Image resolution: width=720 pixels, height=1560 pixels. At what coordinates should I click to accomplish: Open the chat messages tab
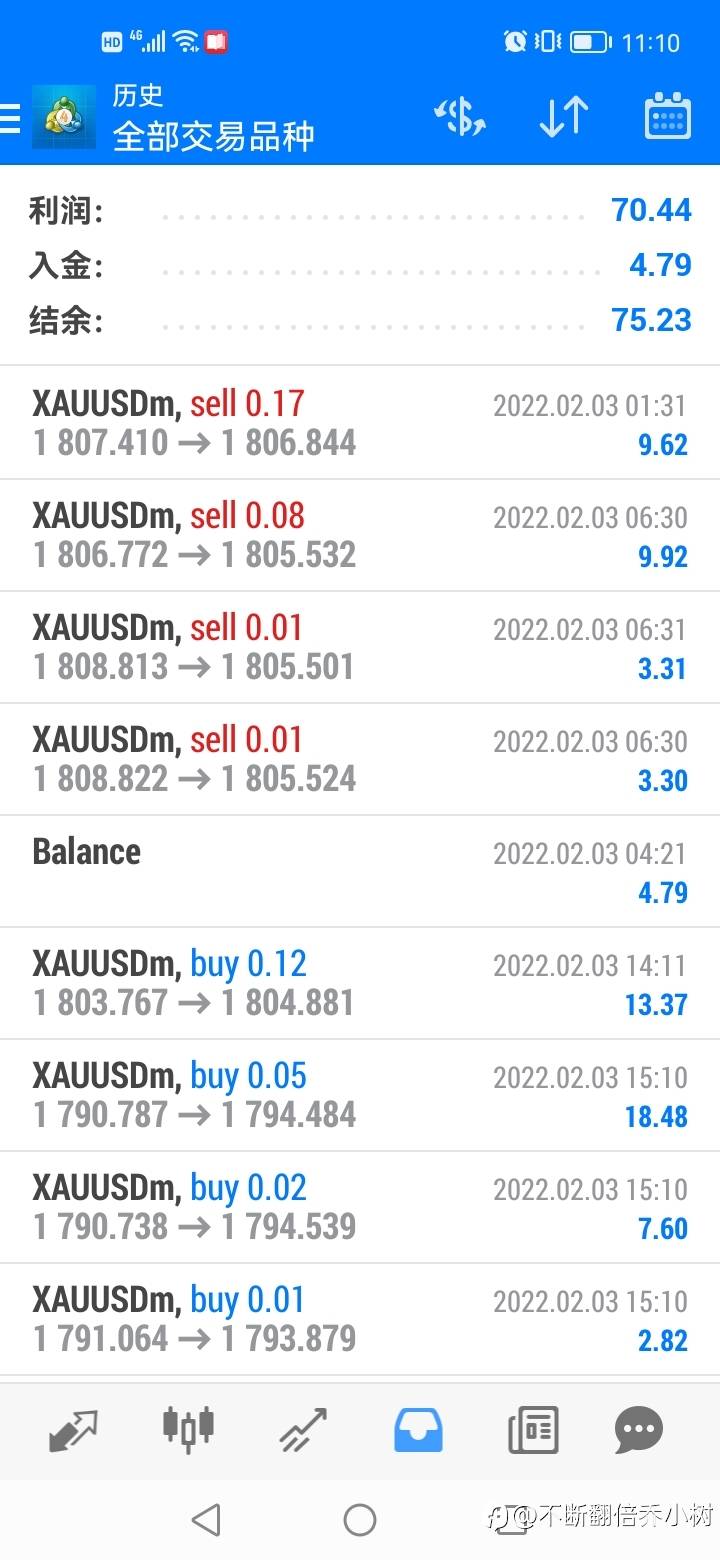[x=639, y=1430]
